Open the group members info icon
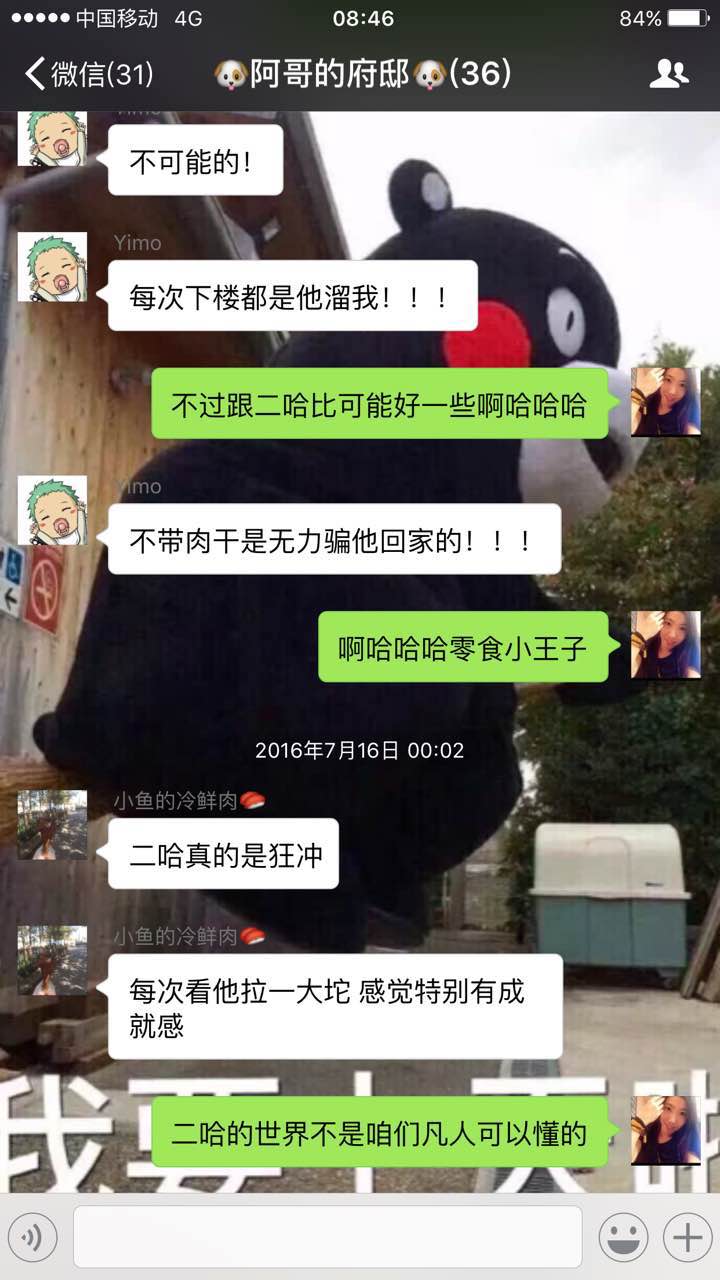This screenshot has height=1280, width=720. 669,74
